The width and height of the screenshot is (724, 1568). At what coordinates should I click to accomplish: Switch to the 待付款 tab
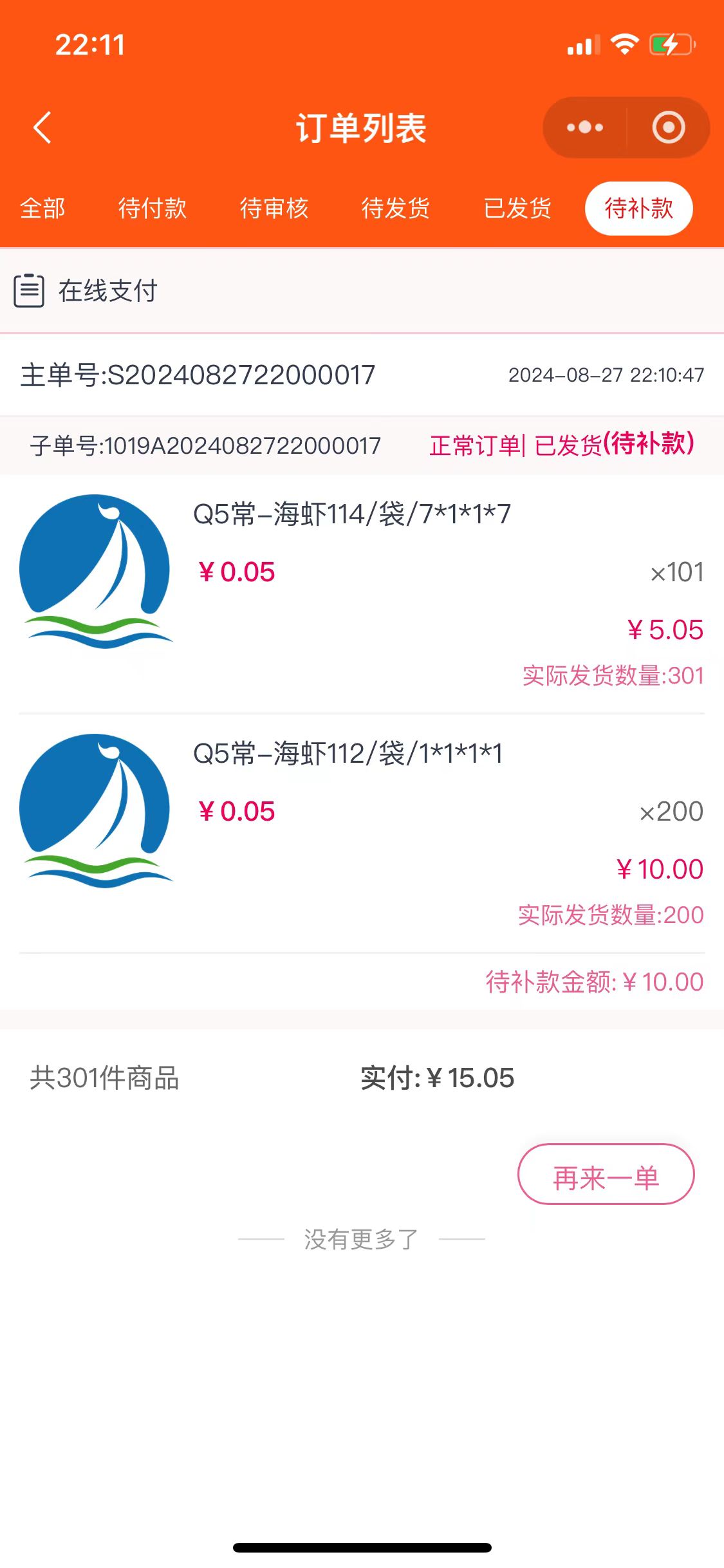point(153,209)
